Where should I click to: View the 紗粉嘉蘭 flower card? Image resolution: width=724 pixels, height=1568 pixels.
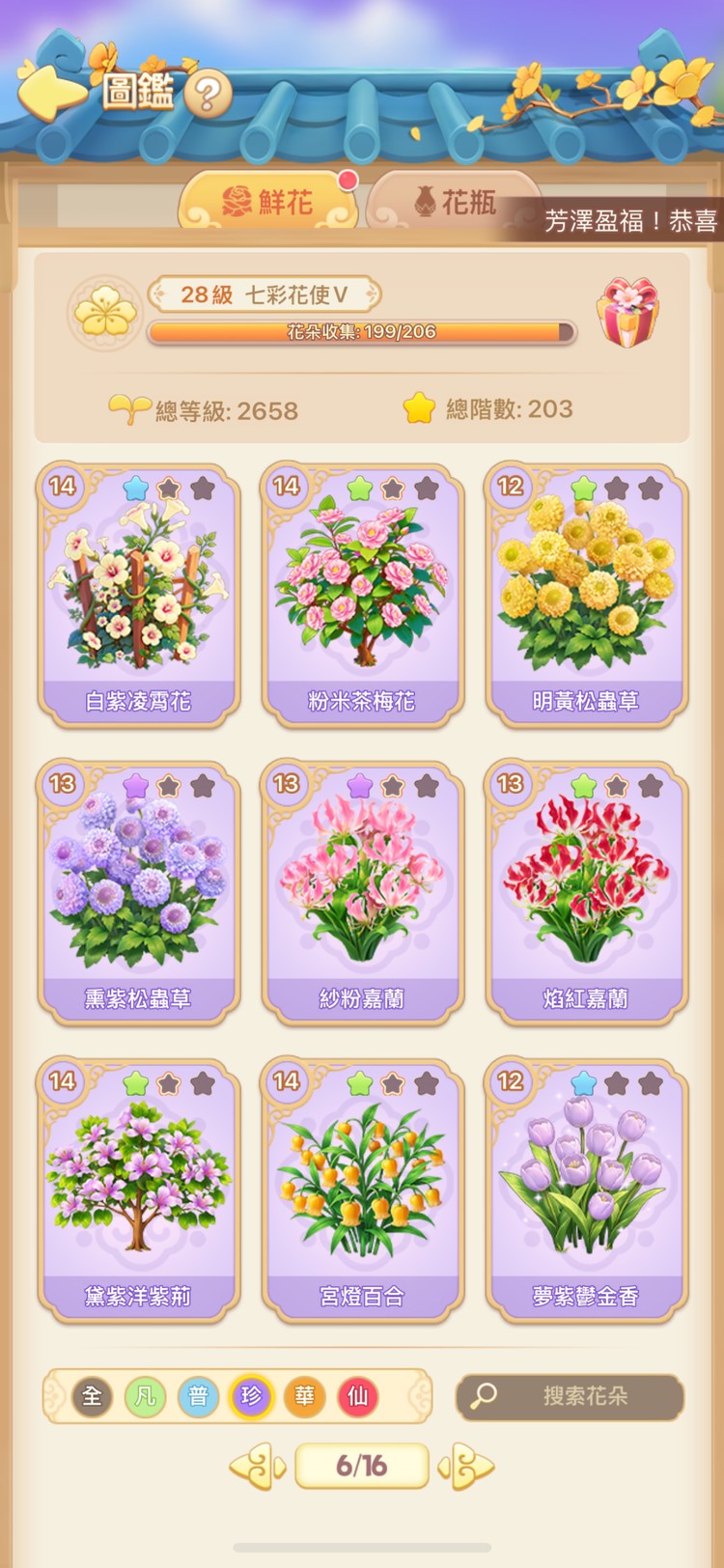362,892
